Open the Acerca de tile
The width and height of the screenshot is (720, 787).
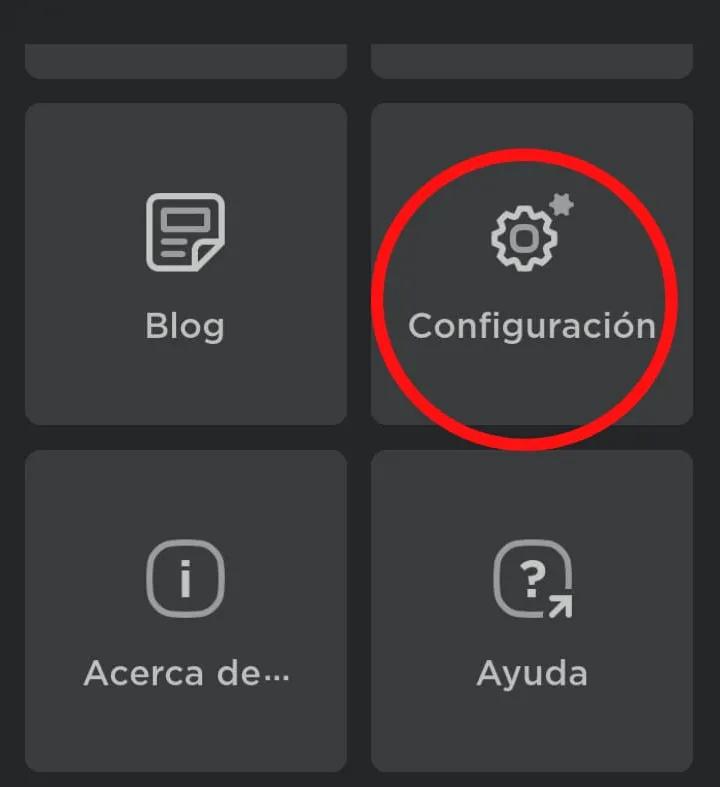(186, 610)
